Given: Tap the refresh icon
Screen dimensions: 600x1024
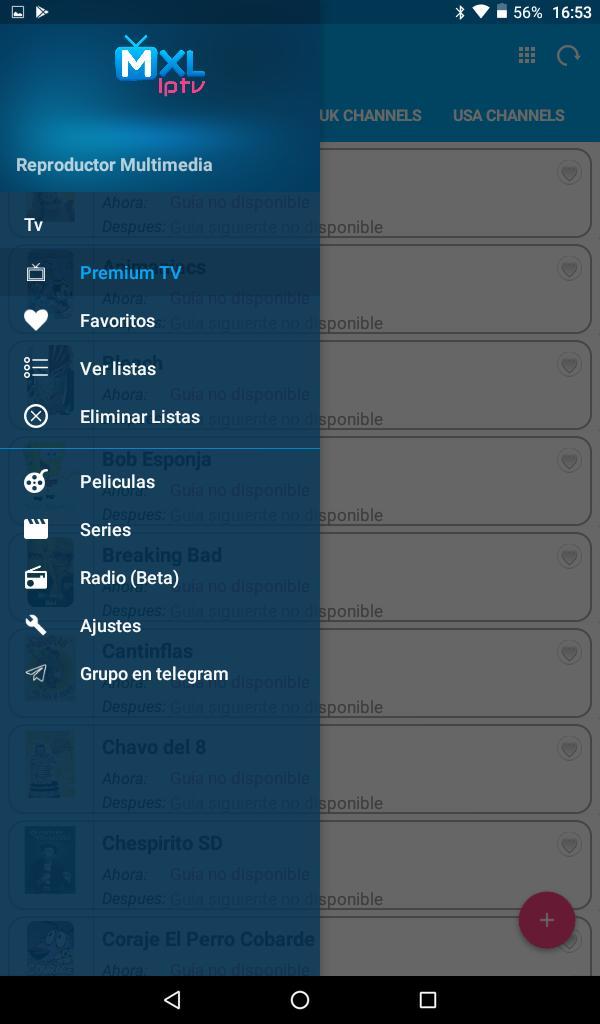Looking at the screenshot, I should (x=568, y=56).
